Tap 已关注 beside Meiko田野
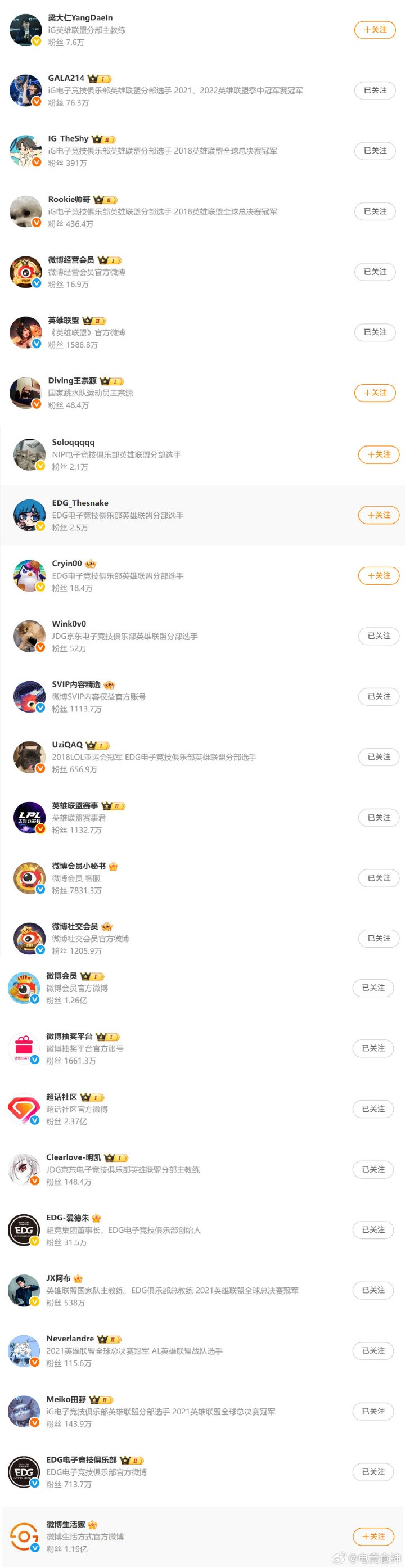The image size is (405, 1568). 373,1411
